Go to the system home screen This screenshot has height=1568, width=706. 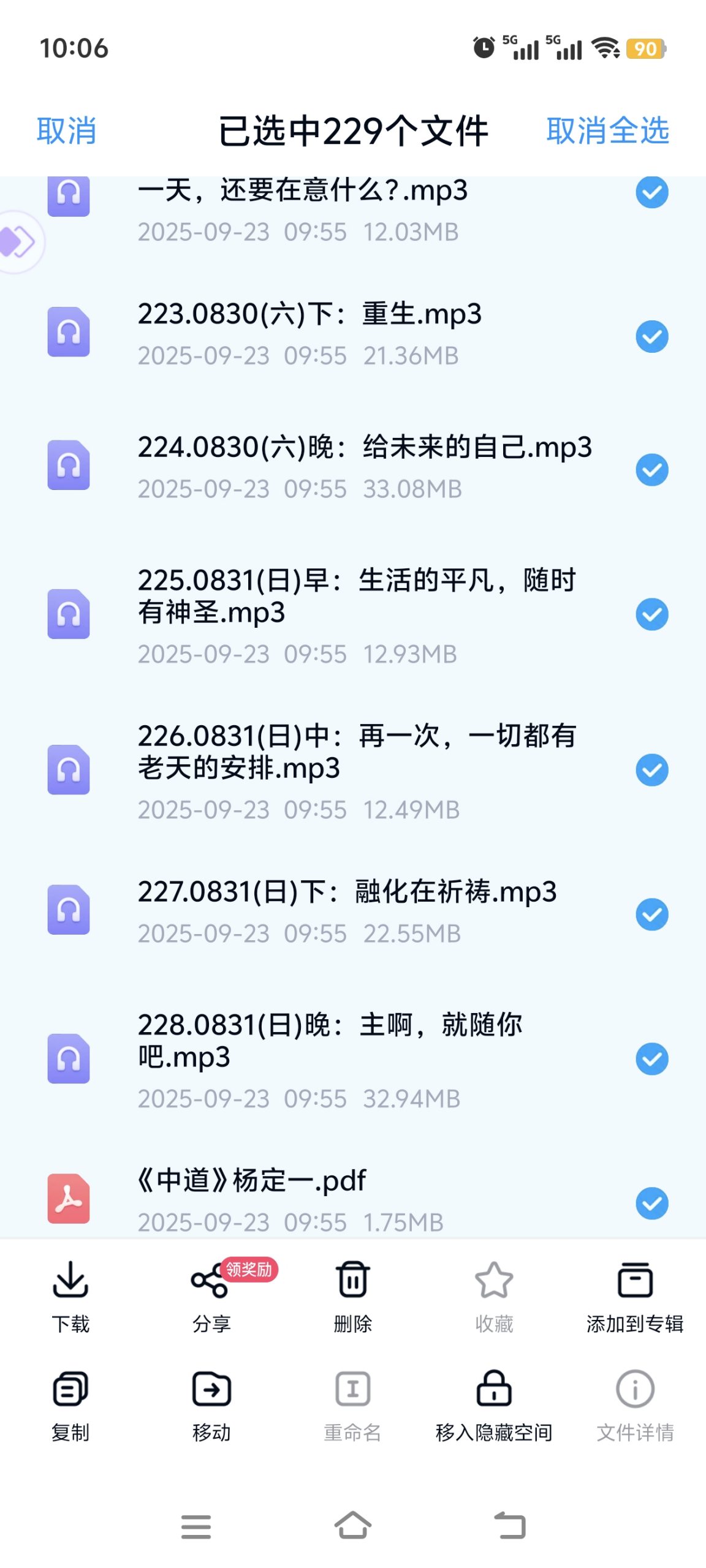click(352, 1525)
